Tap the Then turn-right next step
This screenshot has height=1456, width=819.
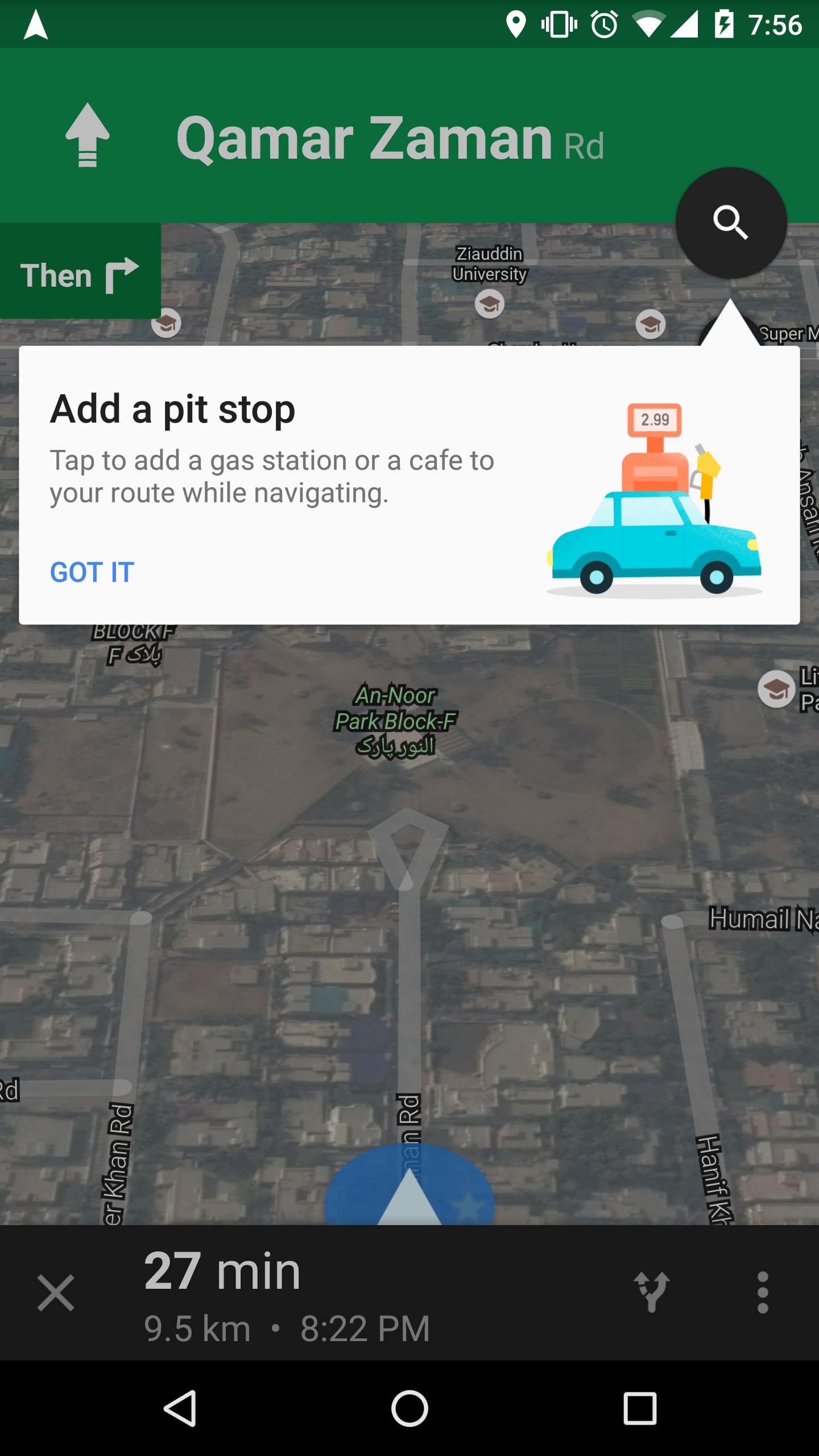pyautogui.click(x=80, y=275)
